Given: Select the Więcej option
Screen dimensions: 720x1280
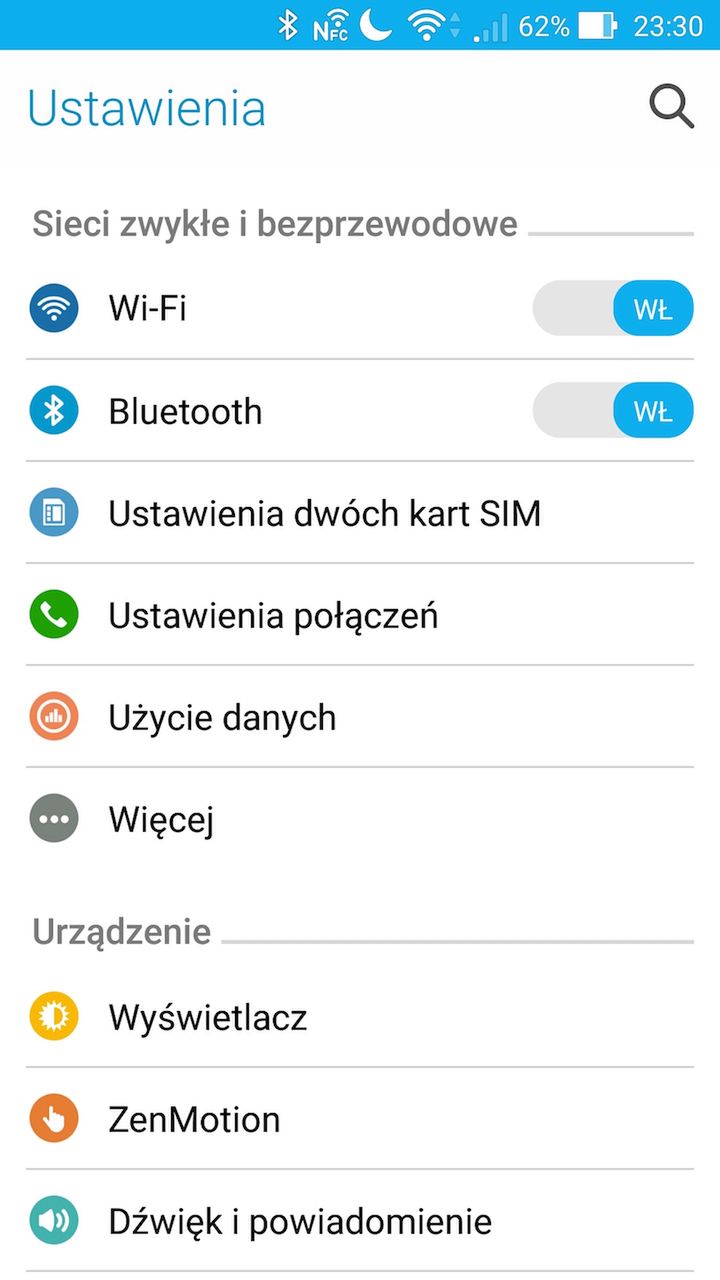Looking at the screenshot, I should (x=161, y=819).
